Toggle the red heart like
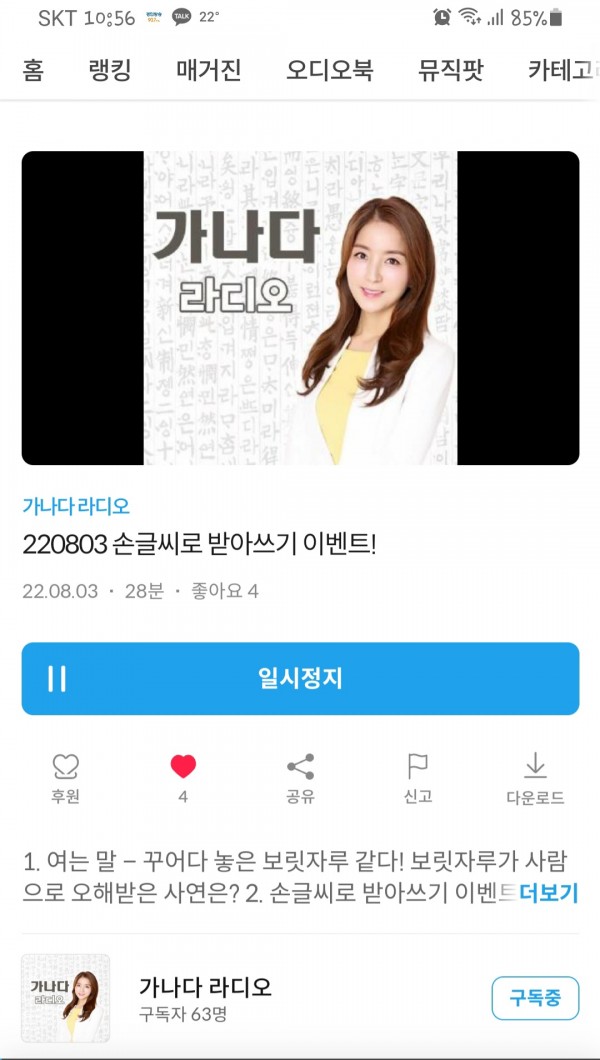Viewport: 600px width, 1060px height. point(183,776)
